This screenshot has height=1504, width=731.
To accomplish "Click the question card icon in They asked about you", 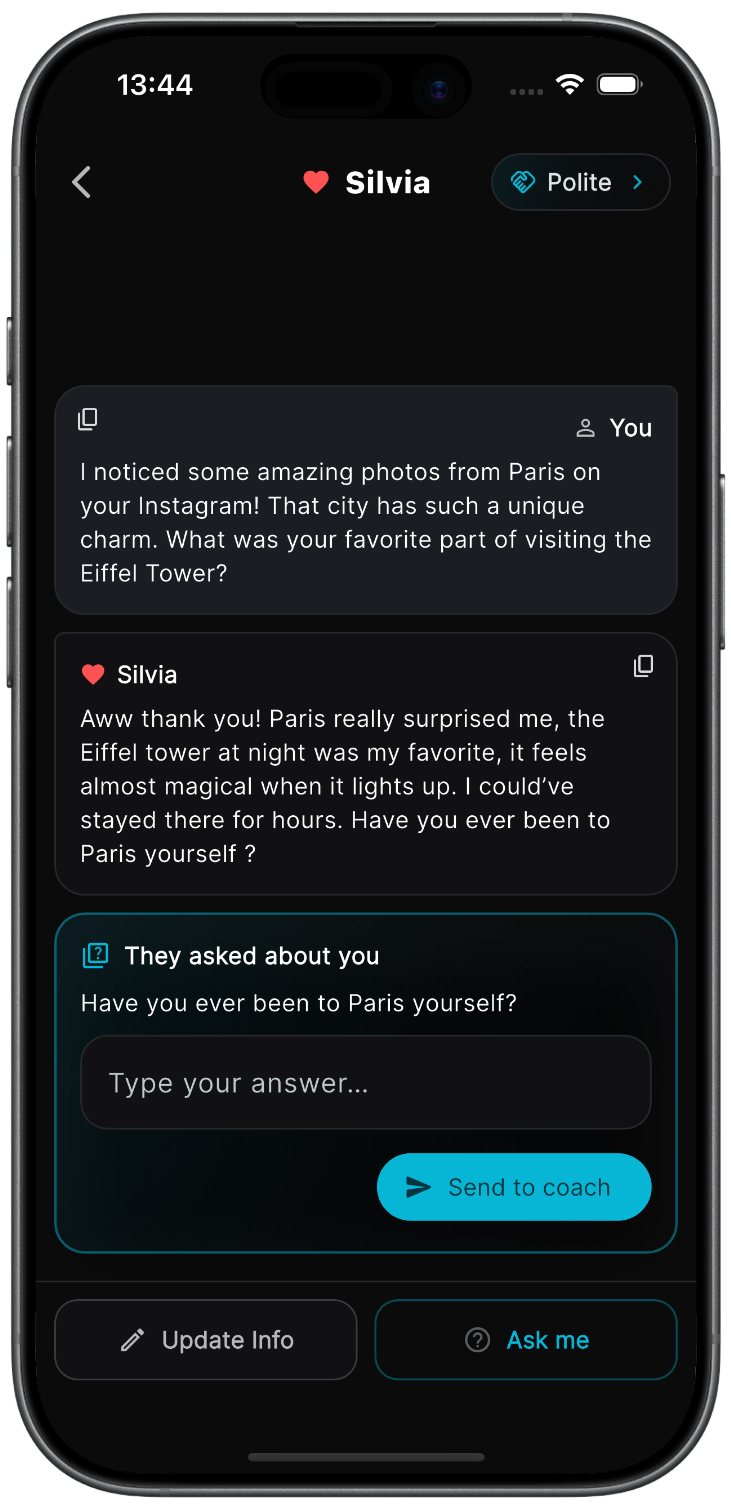I will (95, 956).
